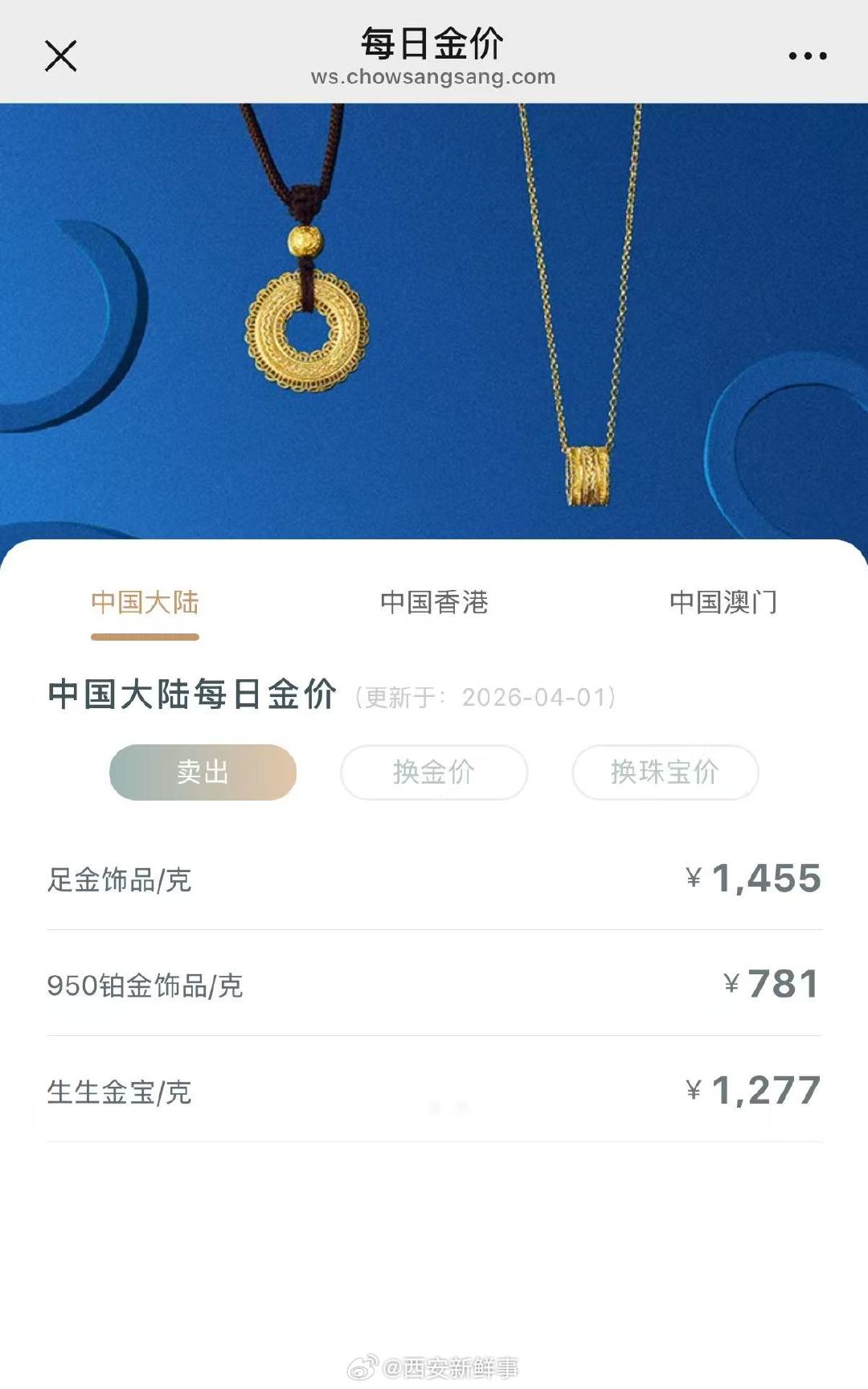This screenshot has width=868, height=1389.
Task: Close the 每日金价 page with X icon
Action: point(60,56)
